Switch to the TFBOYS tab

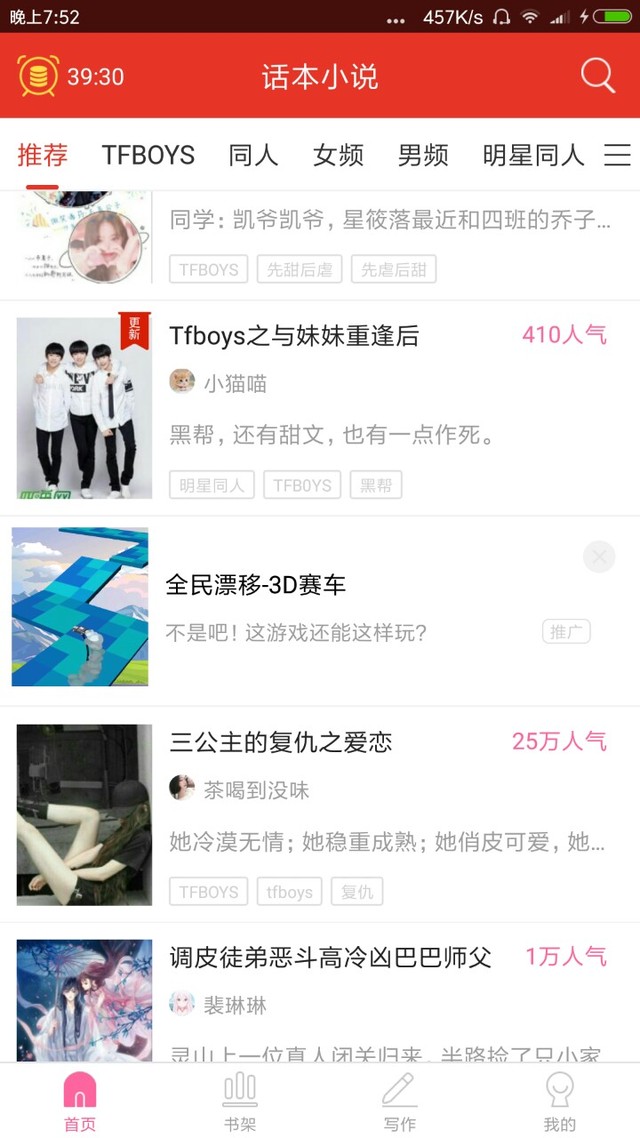[148, 155]
